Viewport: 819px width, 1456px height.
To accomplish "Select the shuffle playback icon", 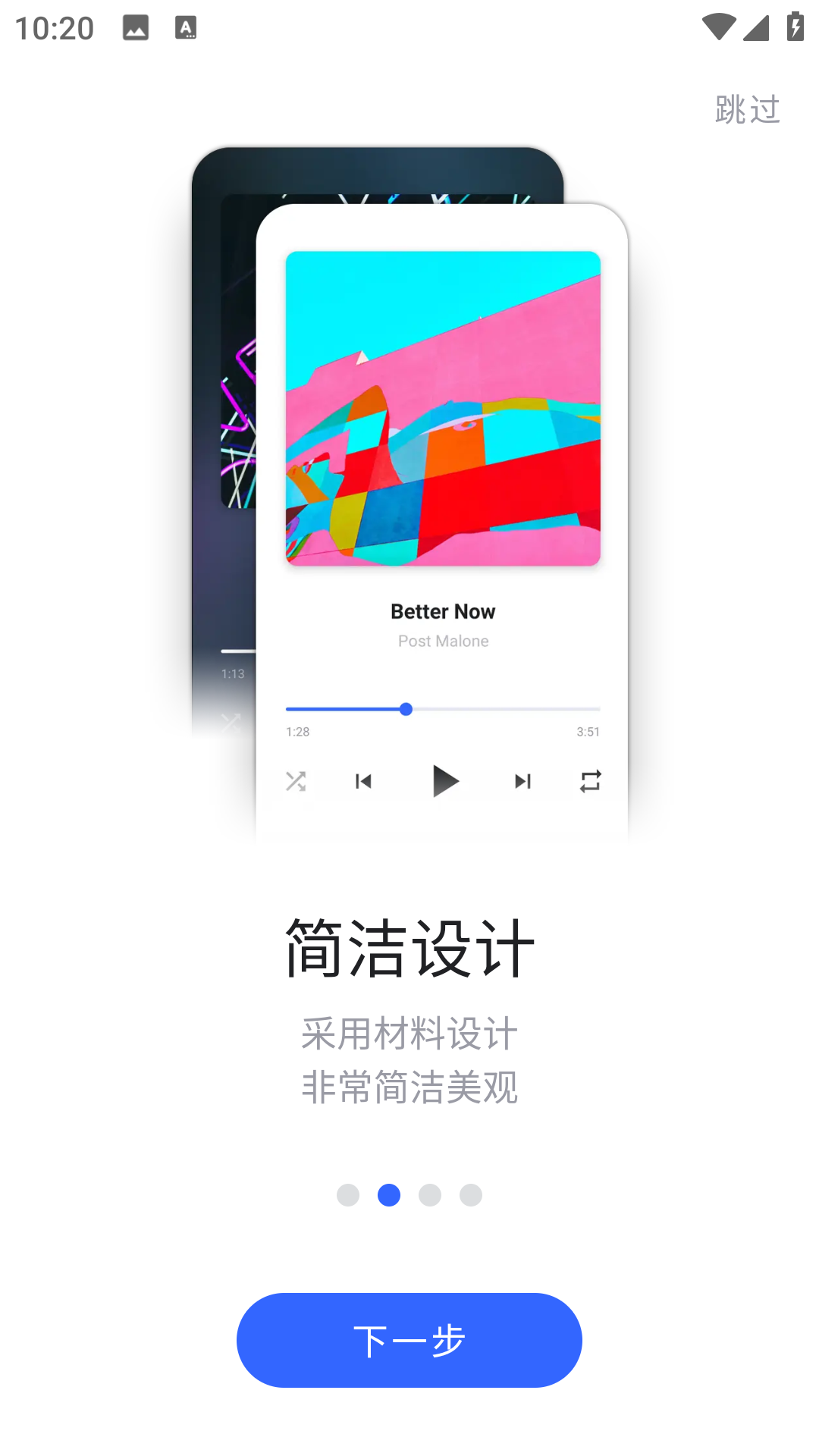I will (297, 781).
